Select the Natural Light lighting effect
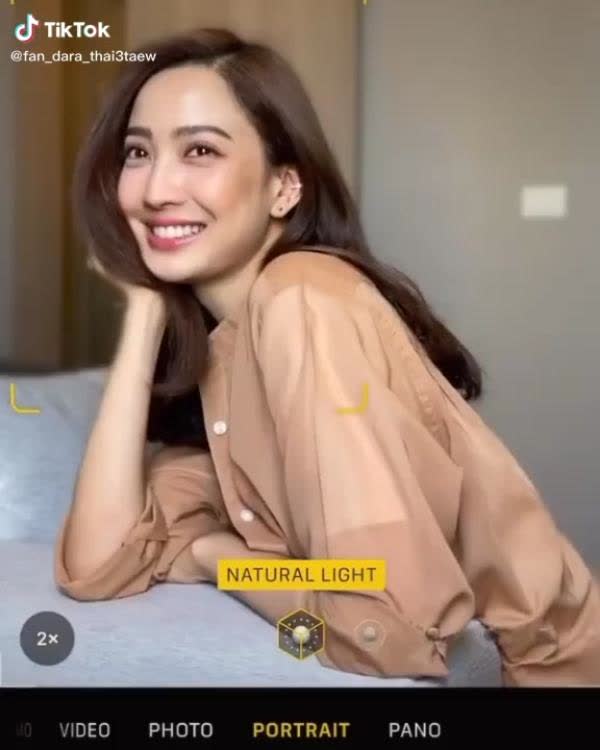This screenshot has width=600, height=750. [x=300, y=634]
